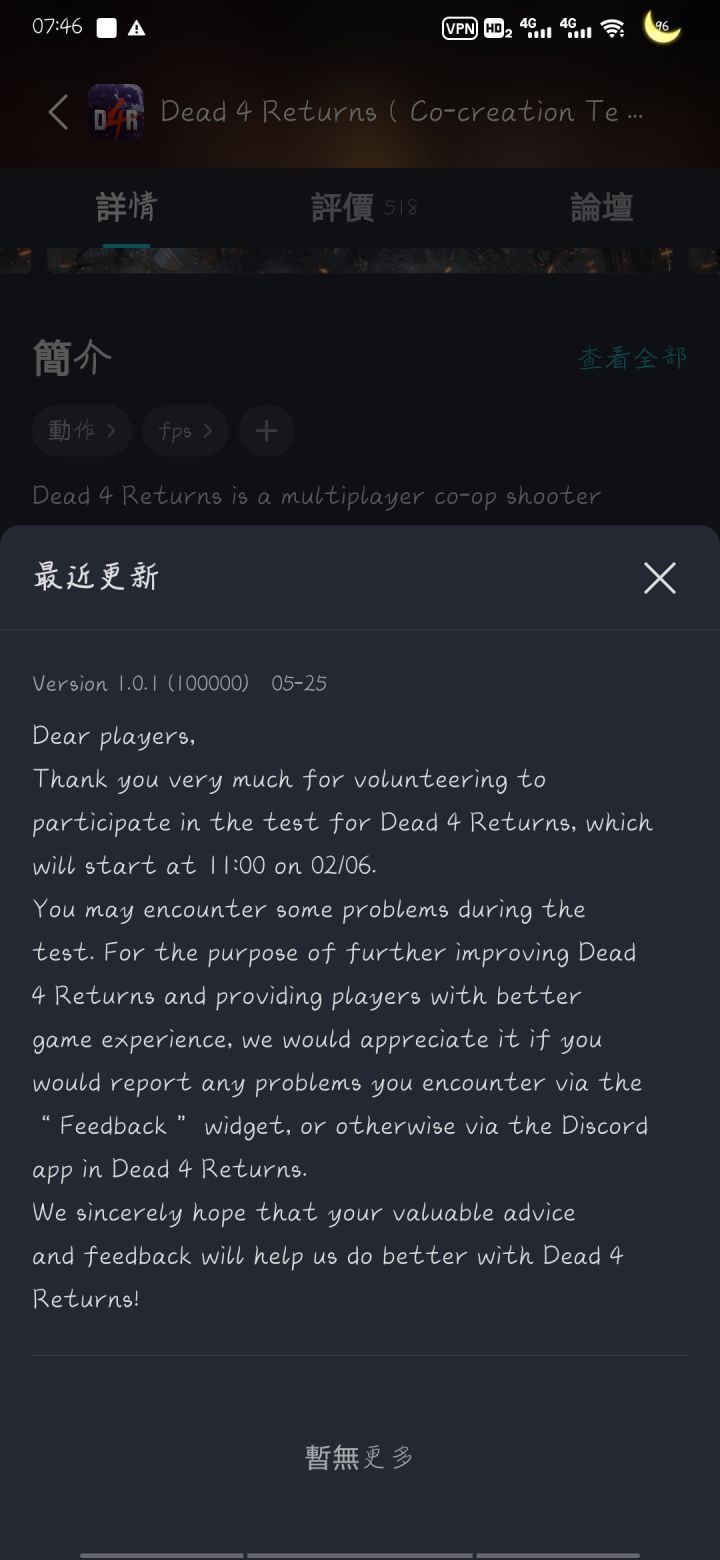
Task: Tap the back arrow to return
Action: 57,112
